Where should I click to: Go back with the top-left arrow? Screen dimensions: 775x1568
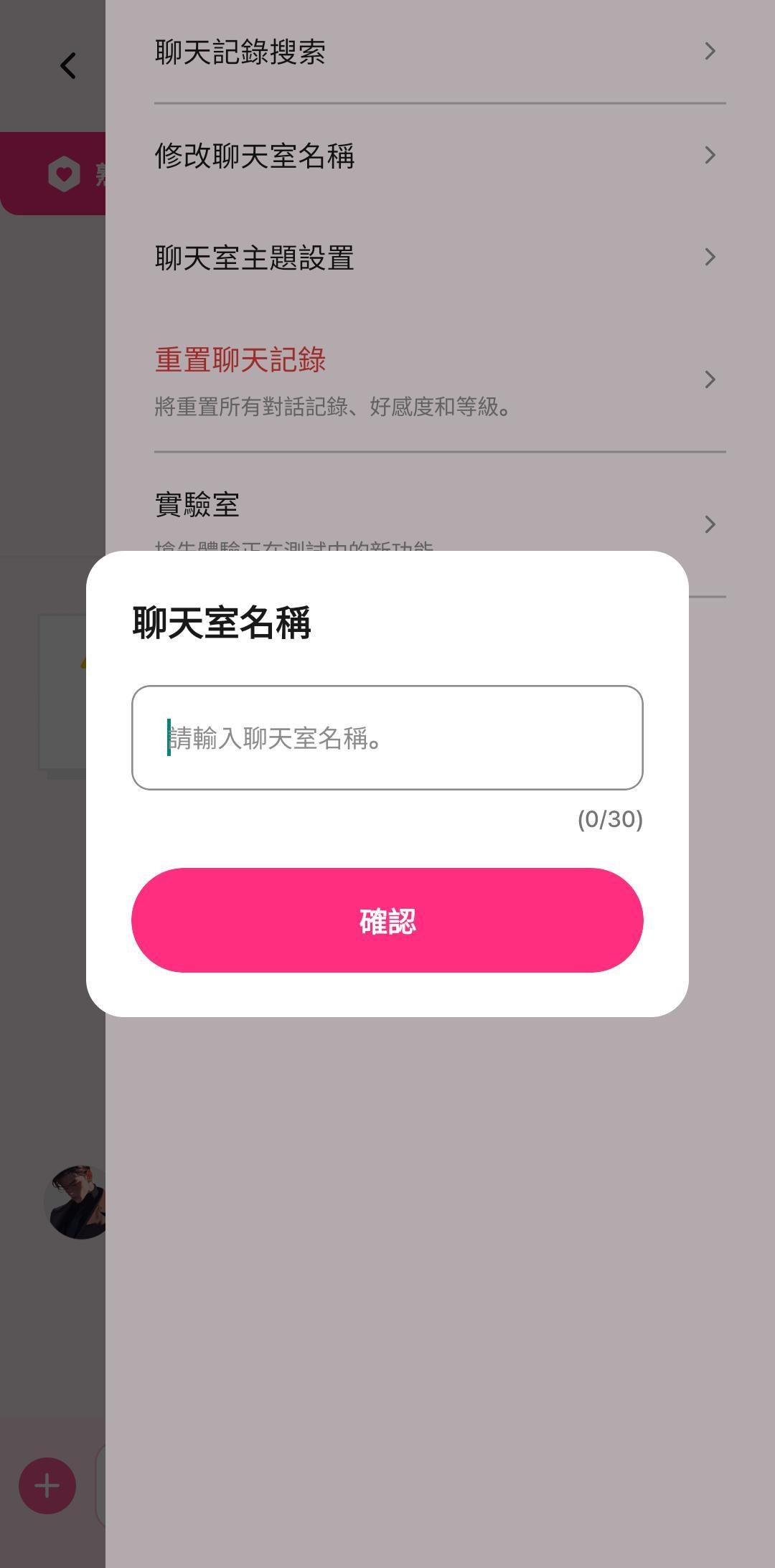[68, 66]
